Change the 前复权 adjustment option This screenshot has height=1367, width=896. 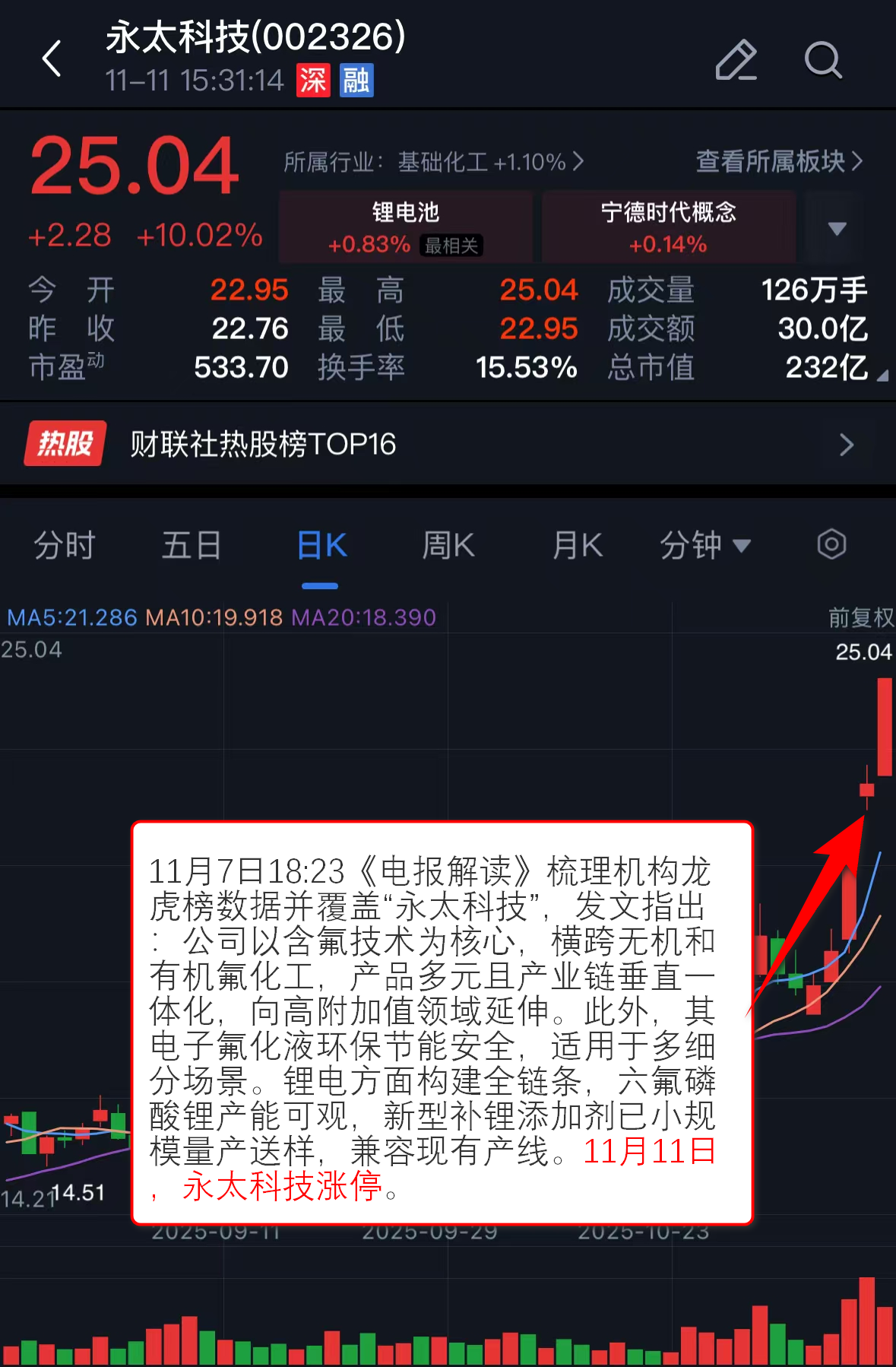tap(860, 617)
